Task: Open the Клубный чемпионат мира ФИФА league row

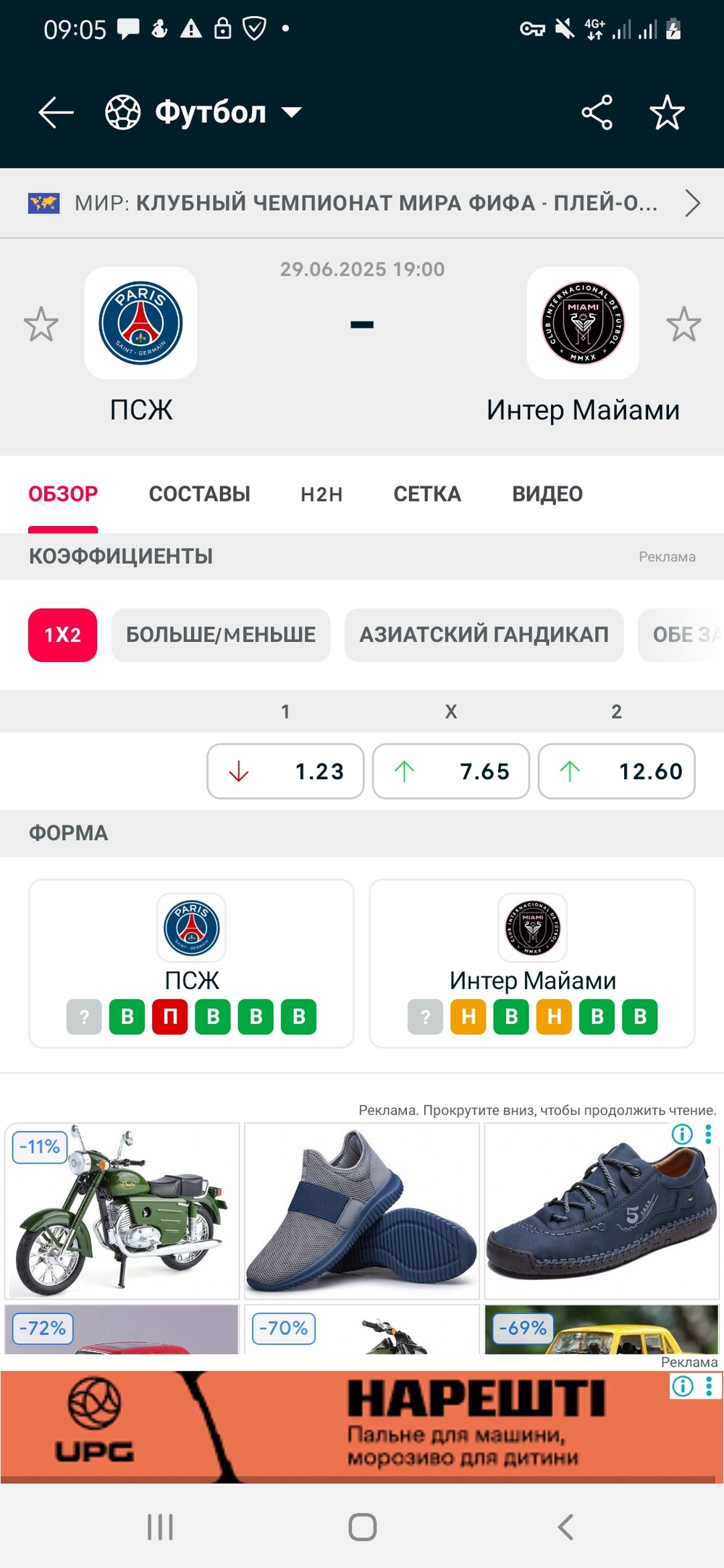Action: pos(362,203)
